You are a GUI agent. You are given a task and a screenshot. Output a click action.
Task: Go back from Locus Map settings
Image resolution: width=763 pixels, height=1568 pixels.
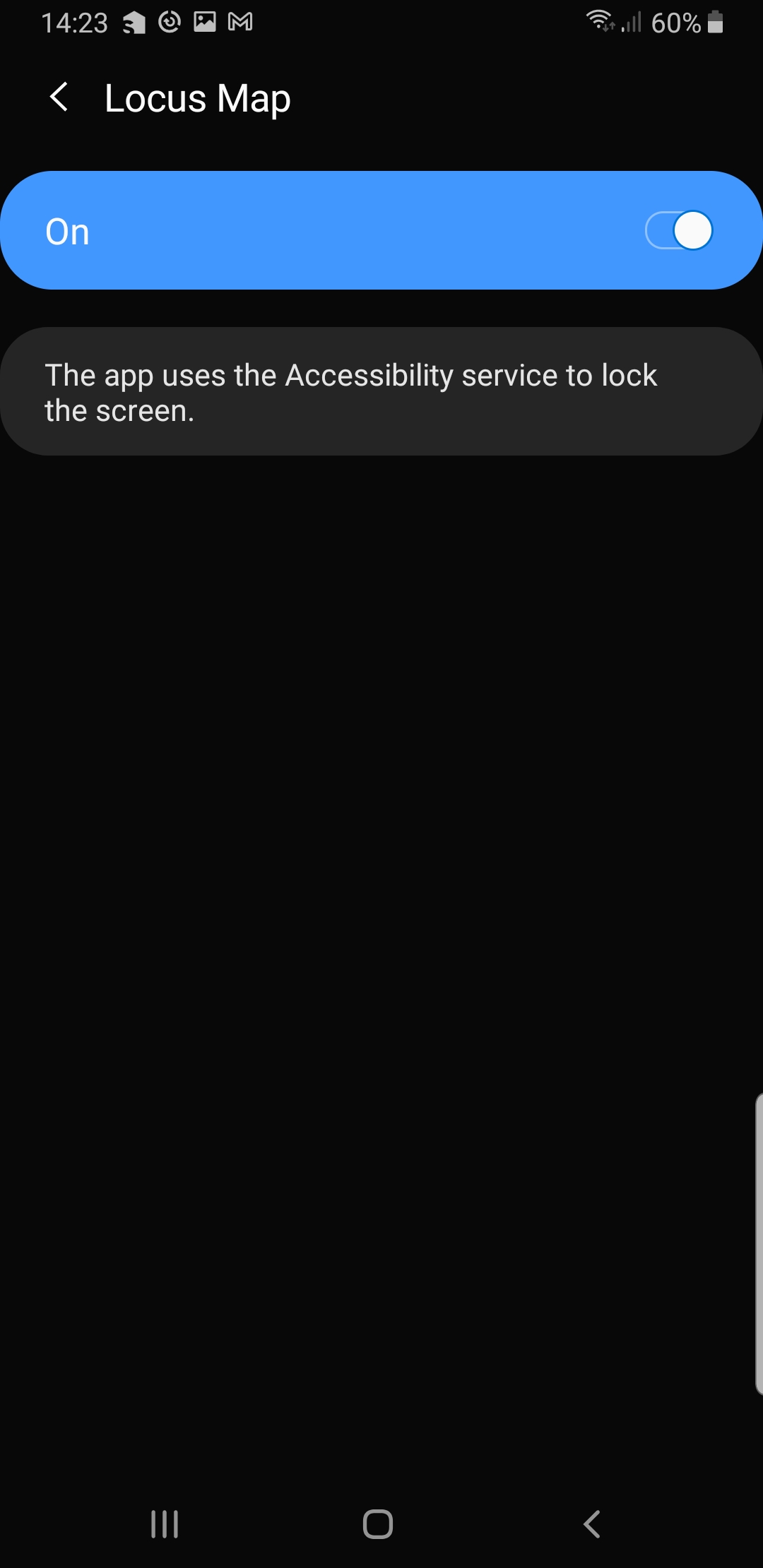pos(59,97)
